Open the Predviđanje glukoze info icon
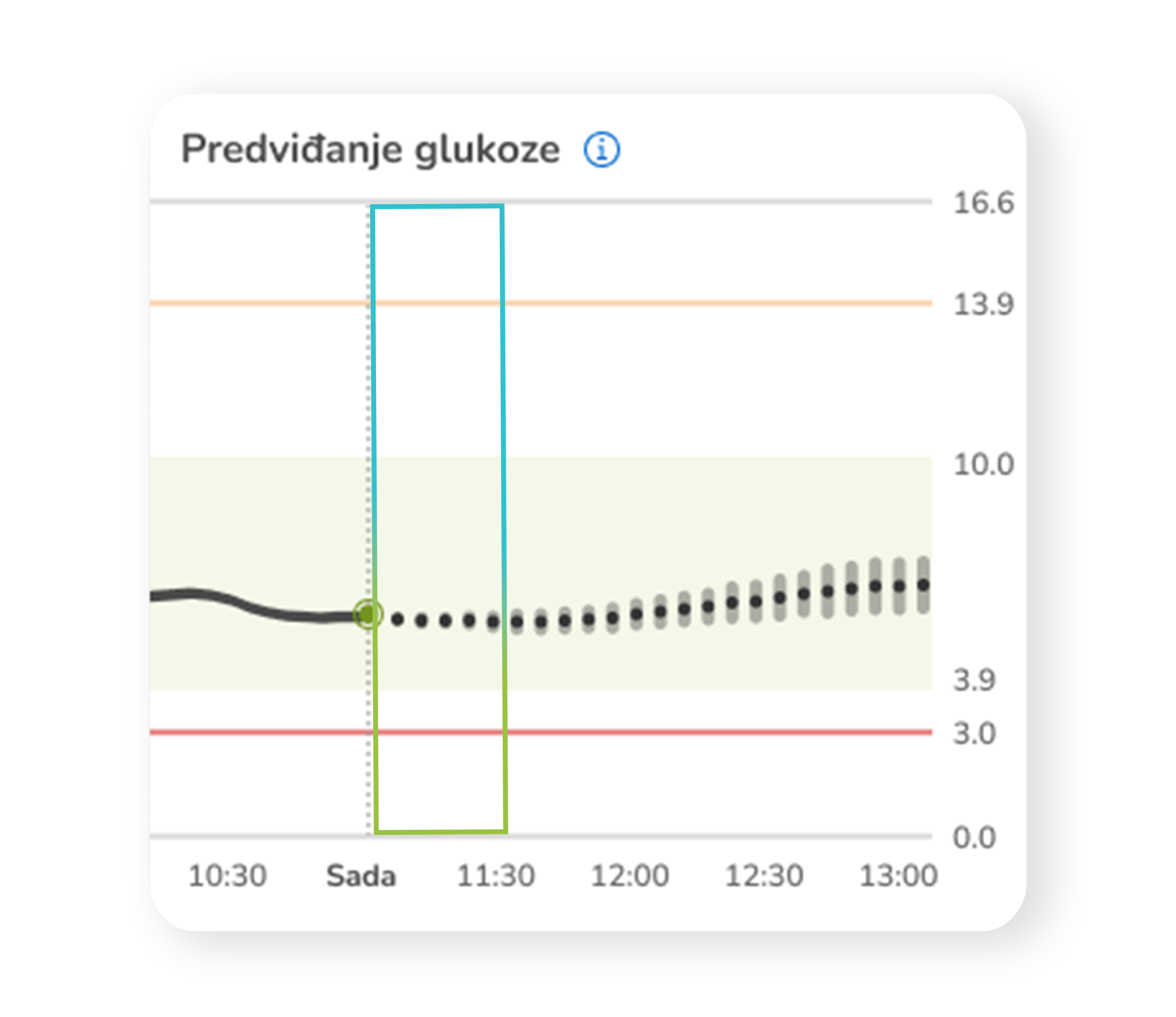This screenshot has width=1176, height=1017. [601, 150]
